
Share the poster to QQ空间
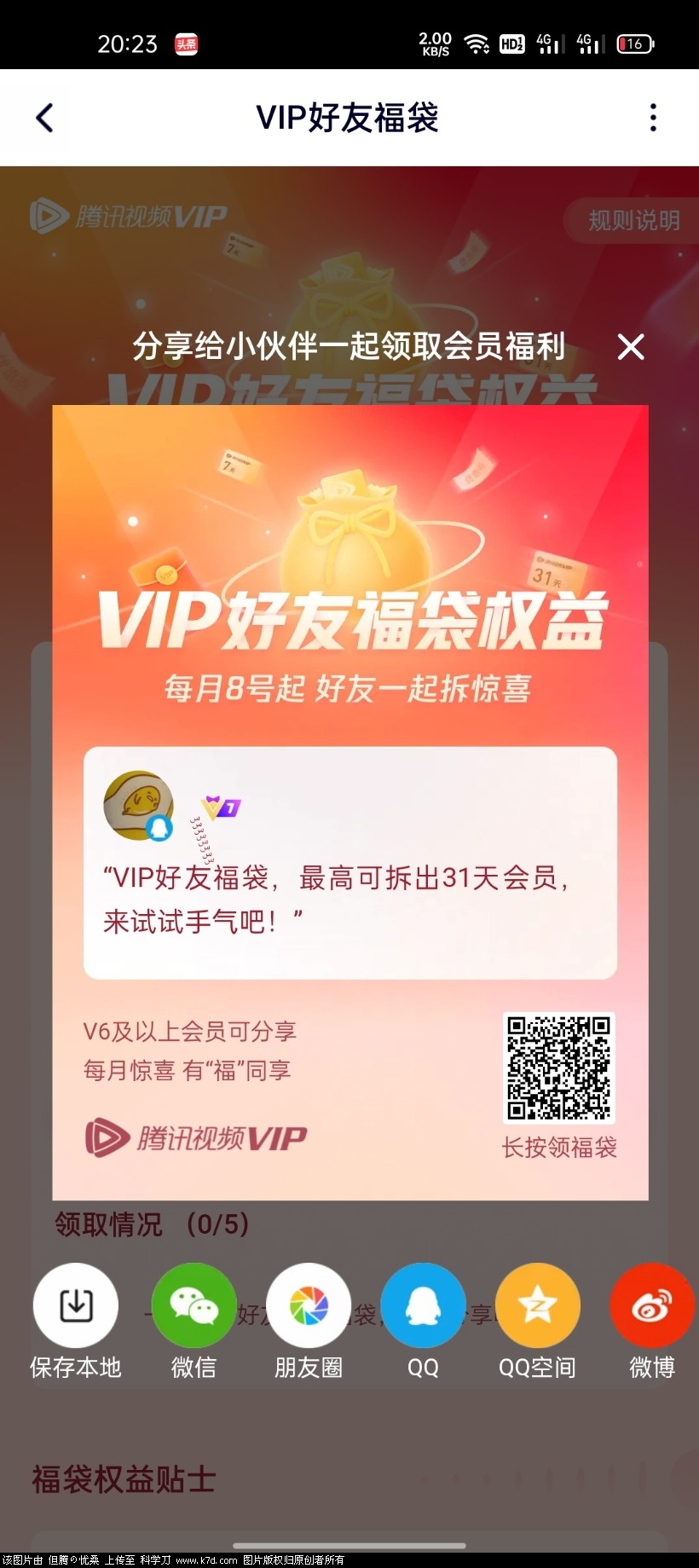(538, 1305)
